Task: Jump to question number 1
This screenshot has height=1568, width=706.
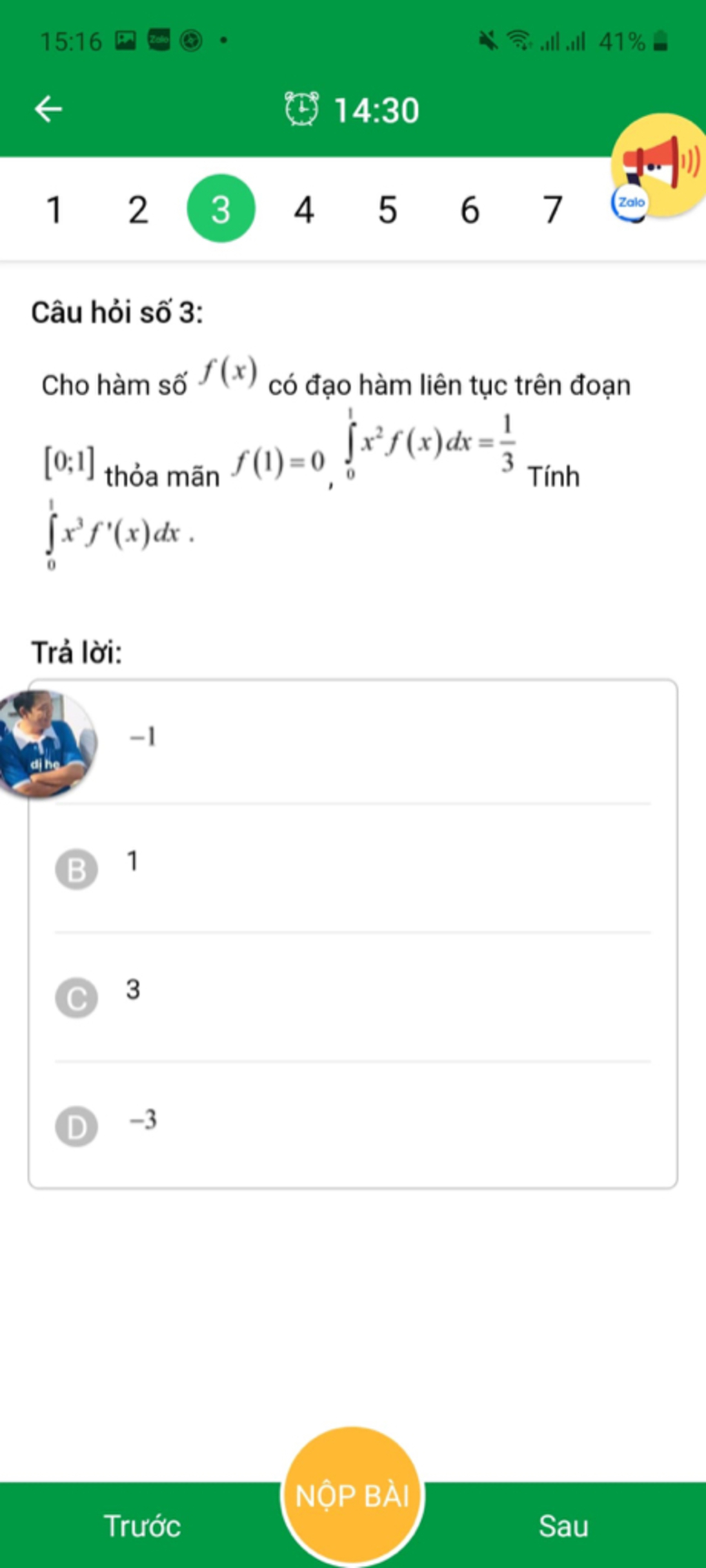Action: [x=54, y=210]
